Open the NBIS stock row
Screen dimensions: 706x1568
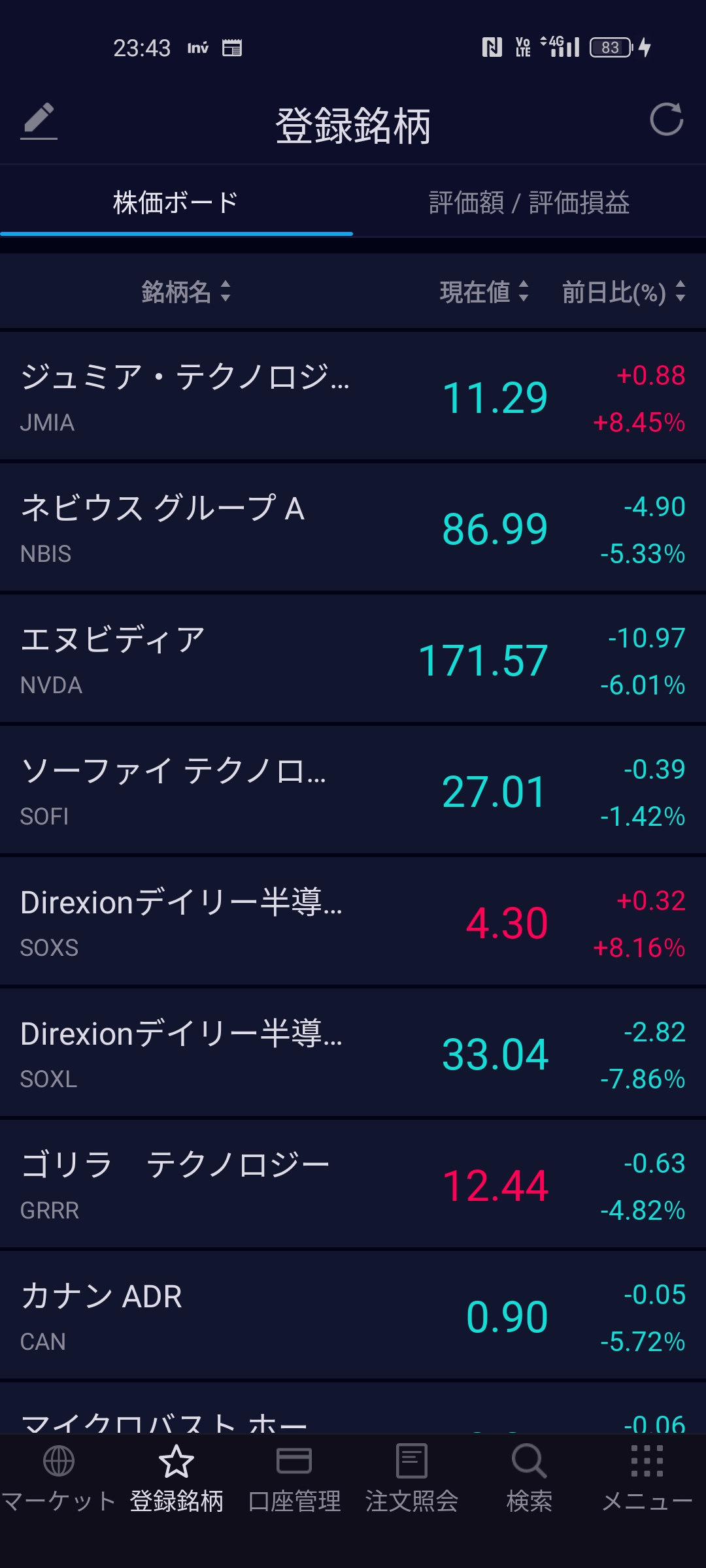pos(353,528)
